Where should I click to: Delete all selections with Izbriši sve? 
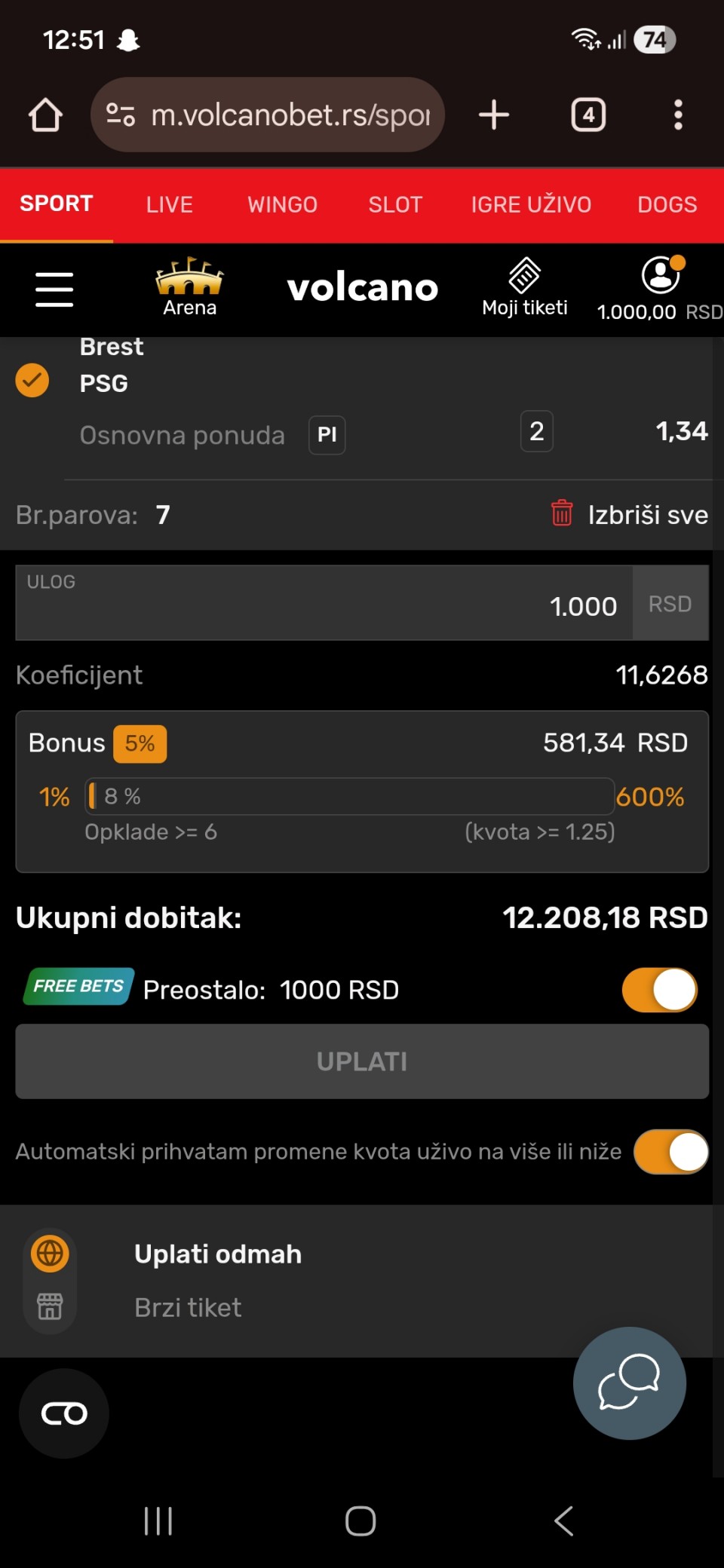630,515
